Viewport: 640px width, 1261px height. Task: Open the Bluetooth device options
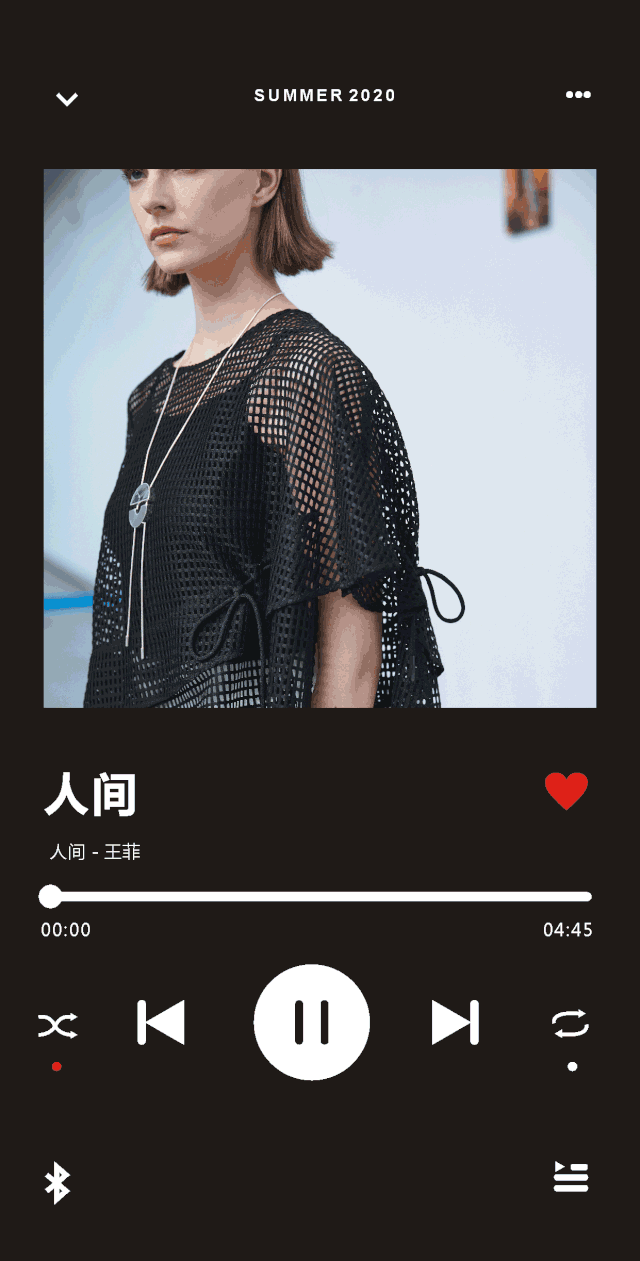[x=58, y=1182]
